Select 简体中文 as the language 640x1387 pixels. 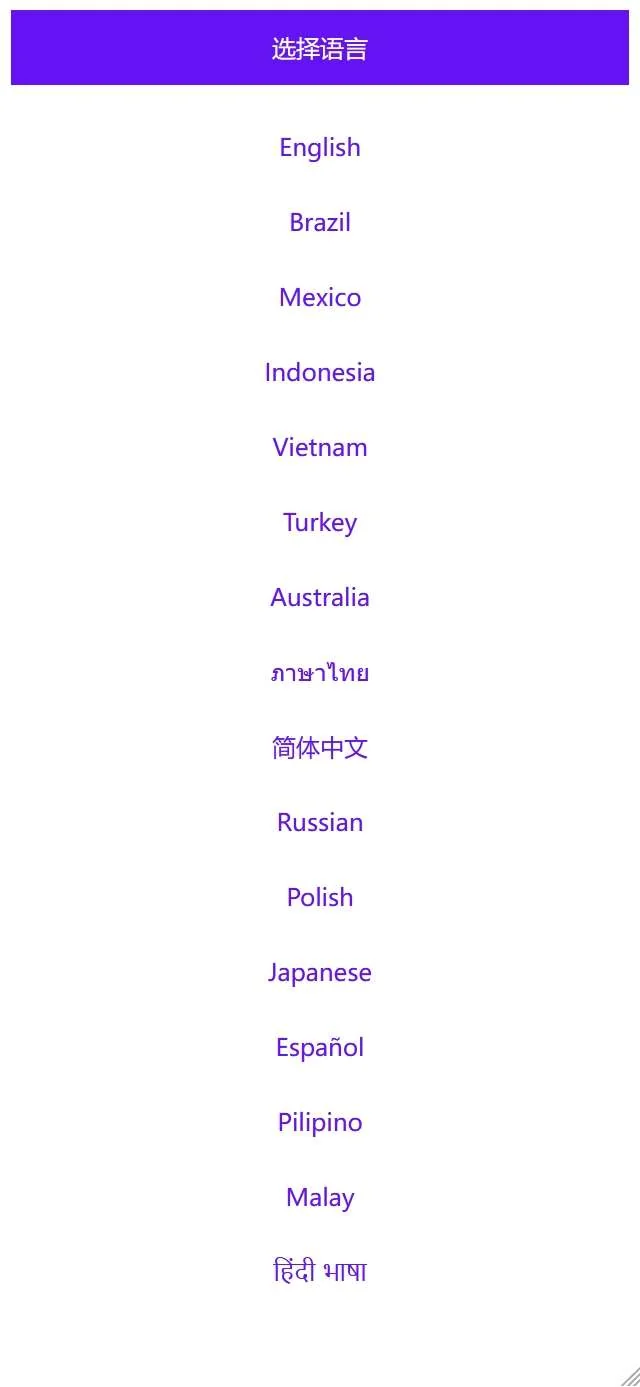coord(320,748)
